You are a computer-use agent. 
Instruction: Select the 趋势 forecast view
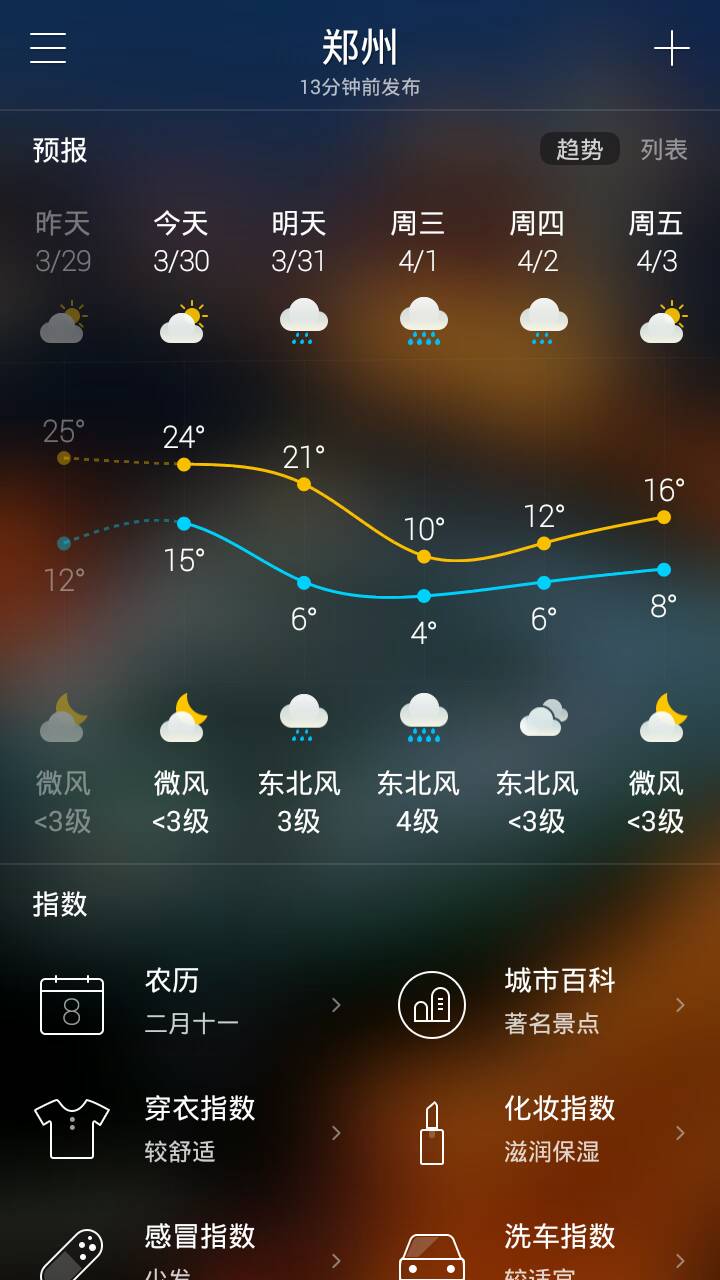click(580, 150)
